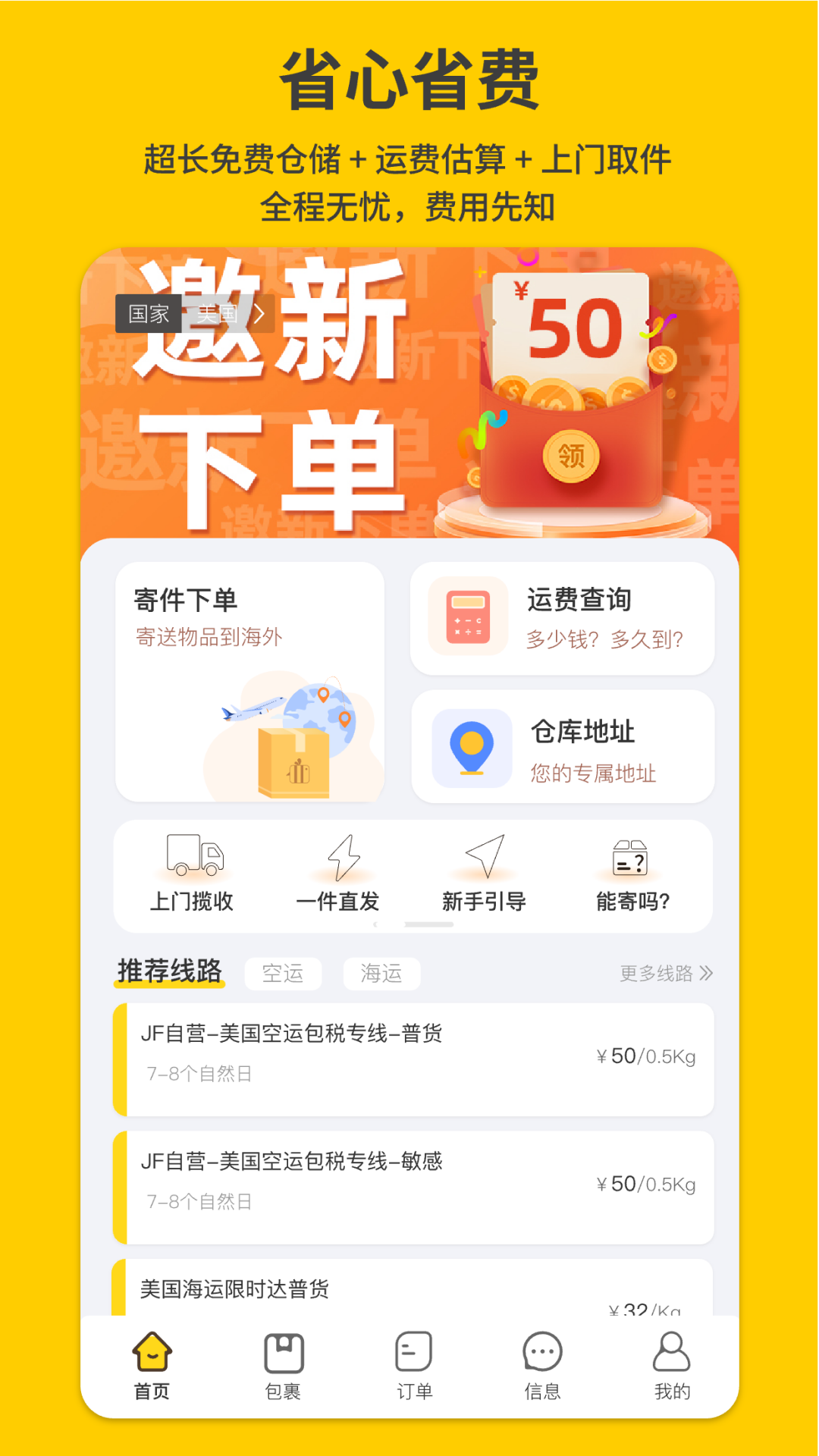The image size is (819, 1456).
Task: Select the 海运 filter tab
Action: pyautogui.click(x=381, y=973)
